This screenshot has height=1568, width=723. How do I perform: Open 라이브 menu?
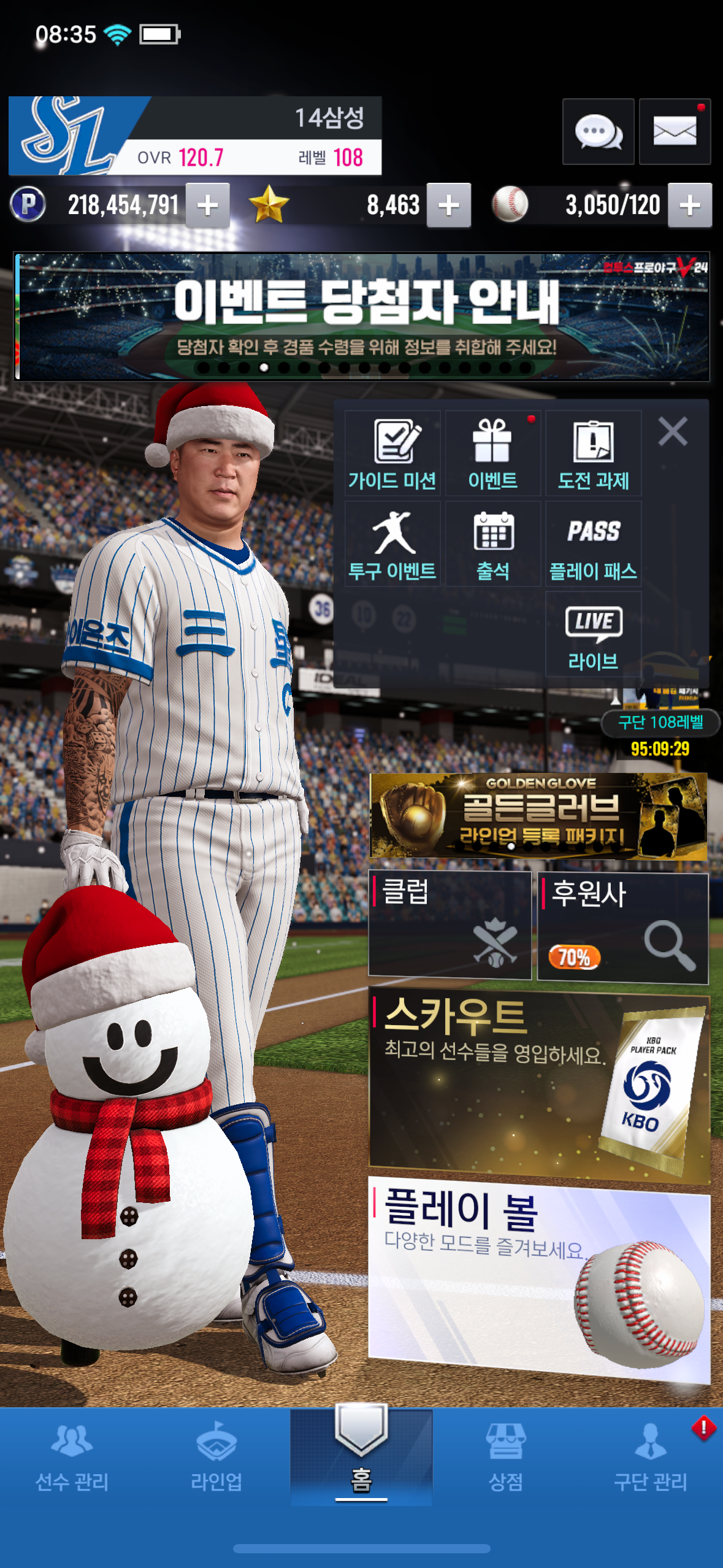[593, 635]
